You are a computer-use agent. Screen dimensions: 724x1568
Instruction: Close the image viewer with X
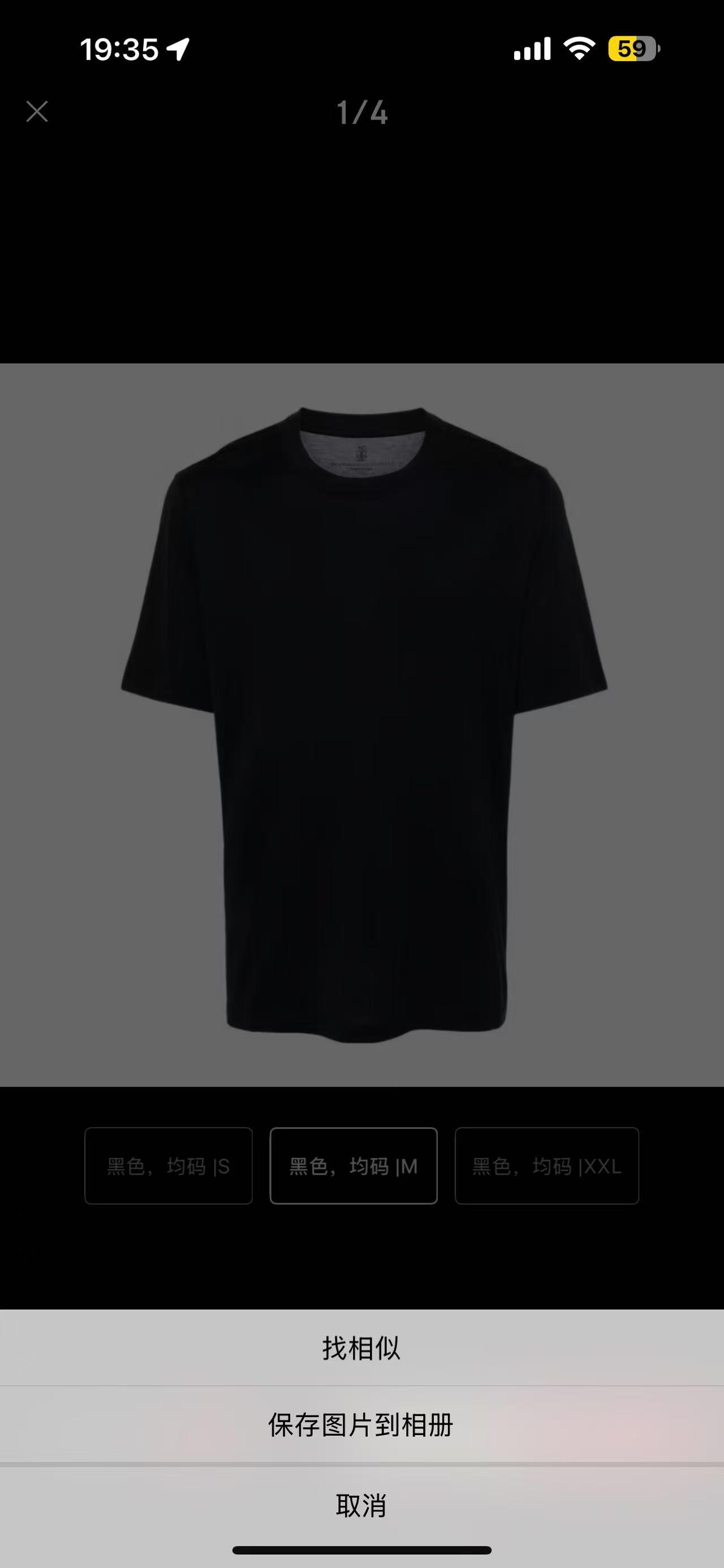point(37,111)
